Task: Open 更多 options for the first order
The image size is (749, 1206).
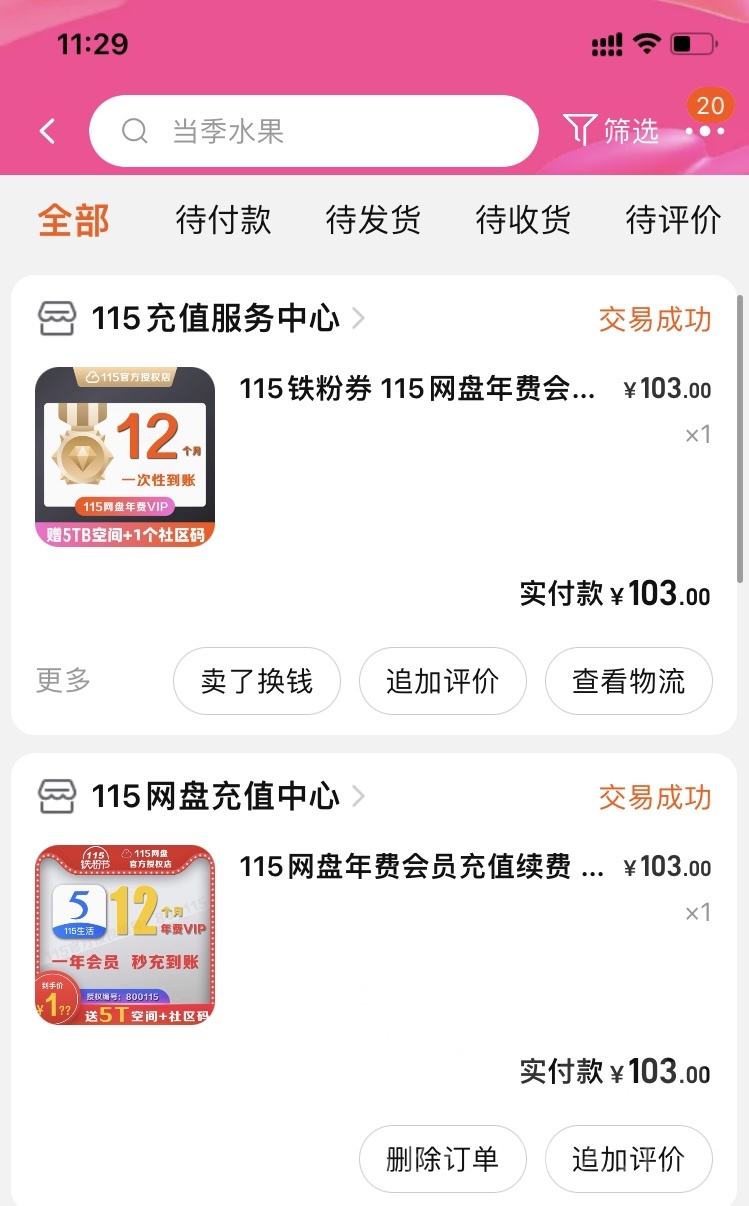Action: (x=62, y=680)
